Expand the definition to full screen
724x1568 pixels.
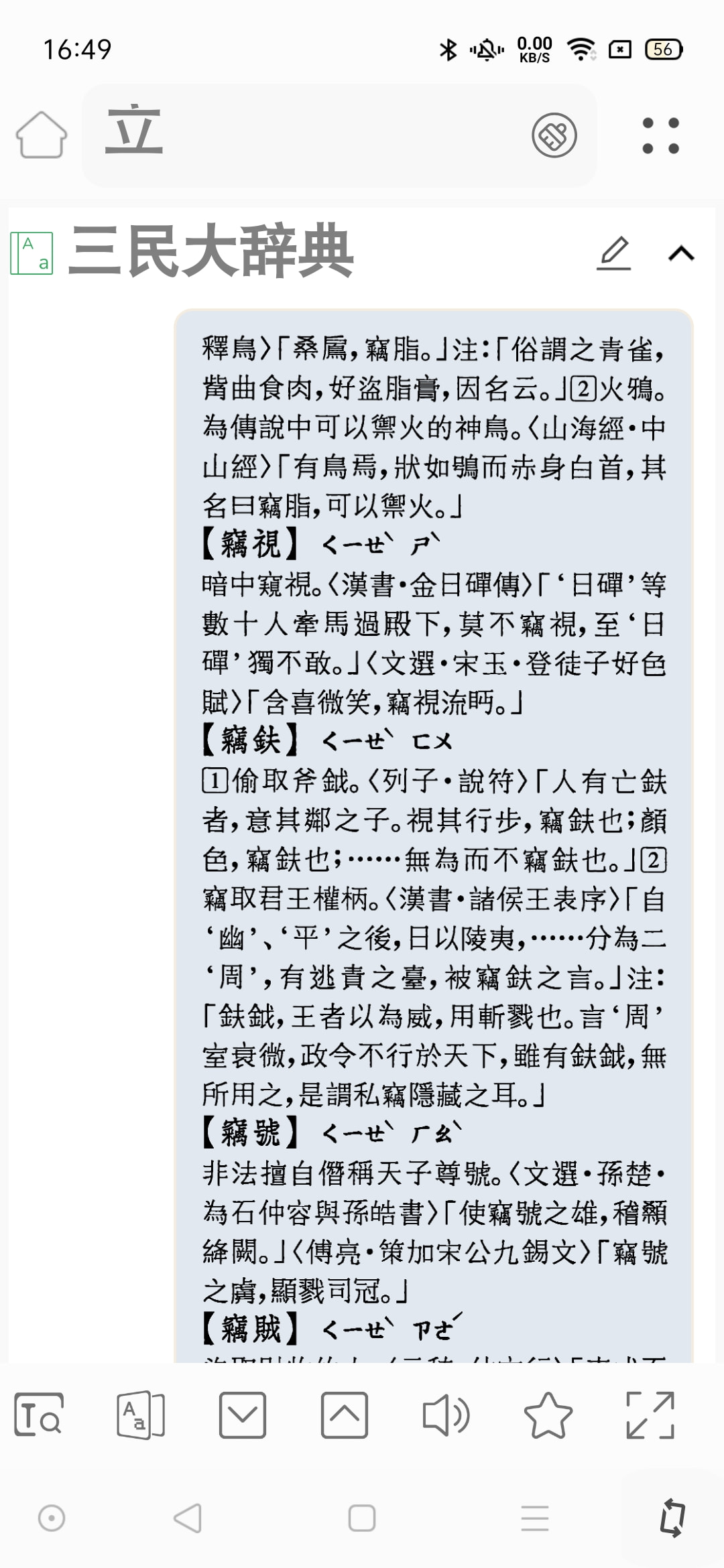(650, 1415)
